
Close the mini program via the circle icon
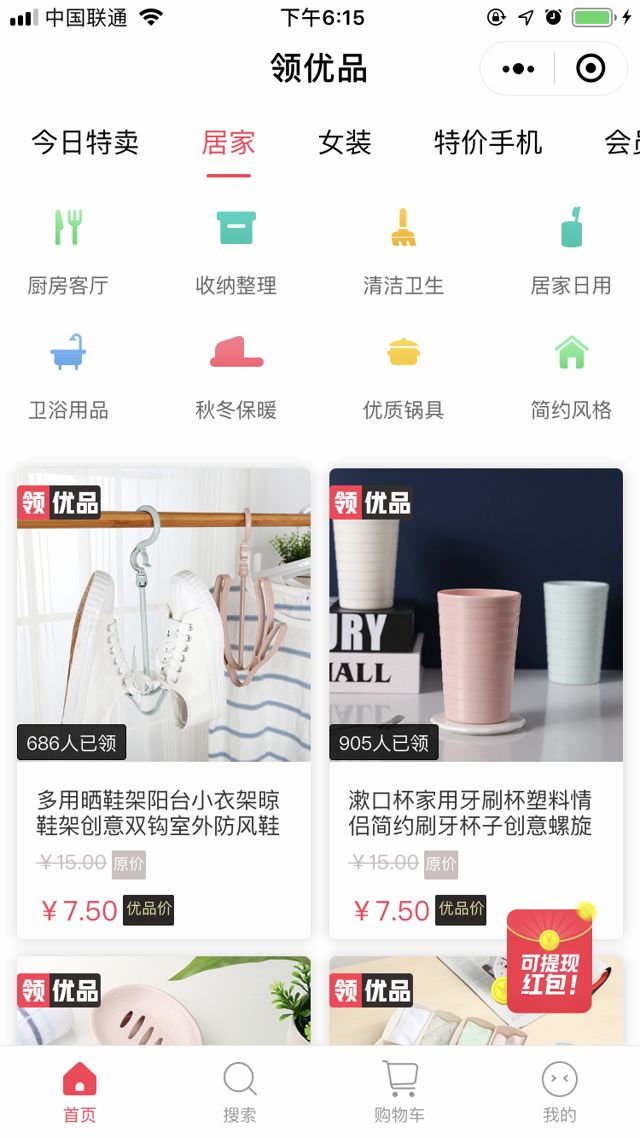tap(591, 69)
